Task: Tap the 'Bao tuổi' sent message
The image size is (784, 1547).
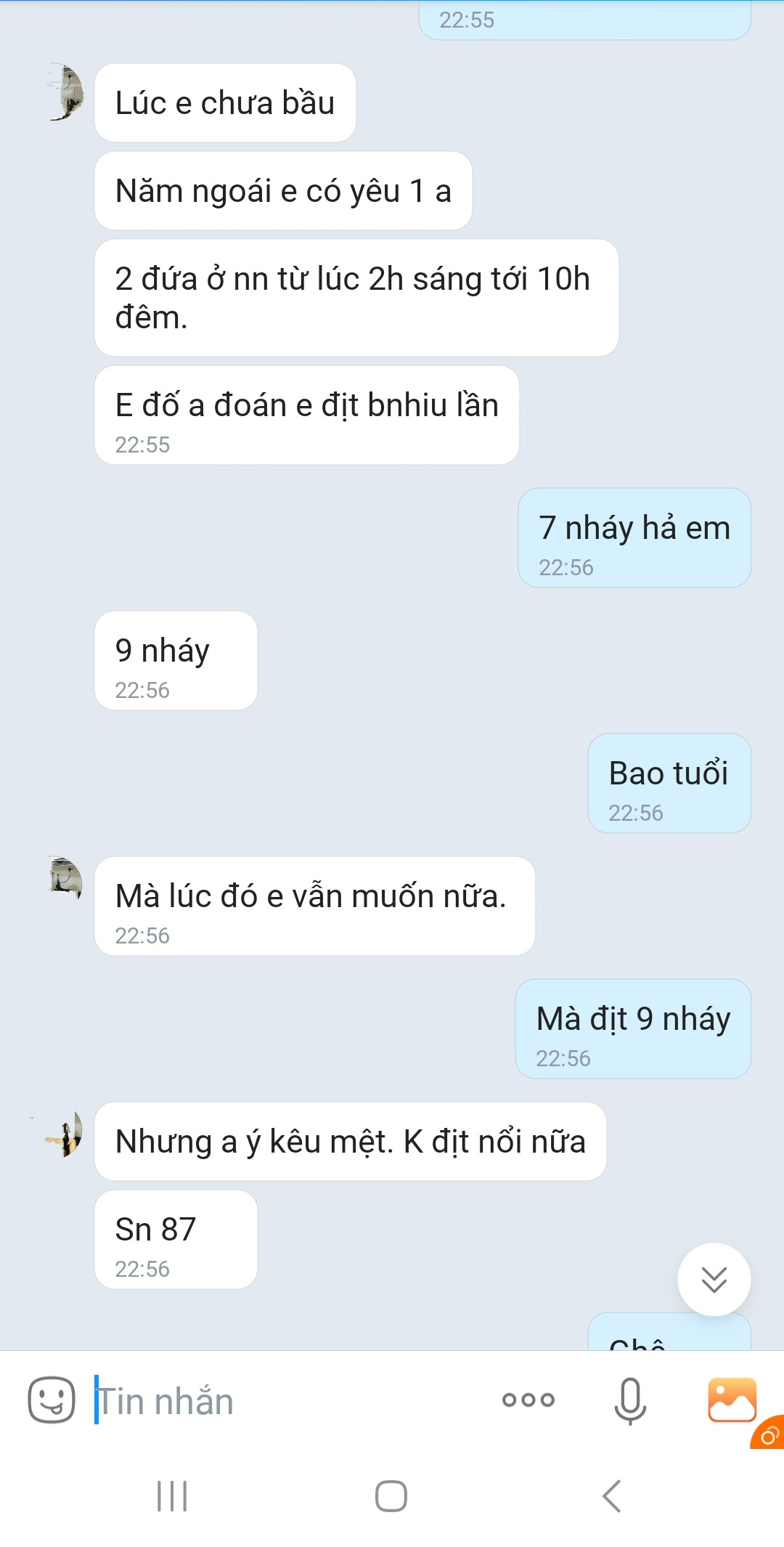Action: coord(669,783)
